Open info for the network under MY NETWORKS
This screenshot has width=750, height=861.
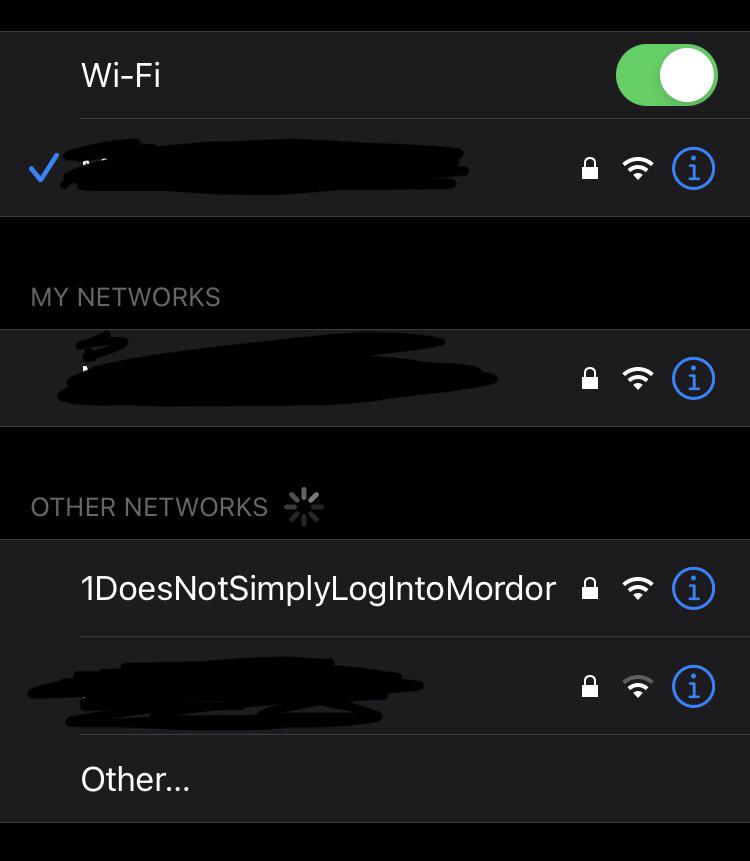tap(693, 378)
